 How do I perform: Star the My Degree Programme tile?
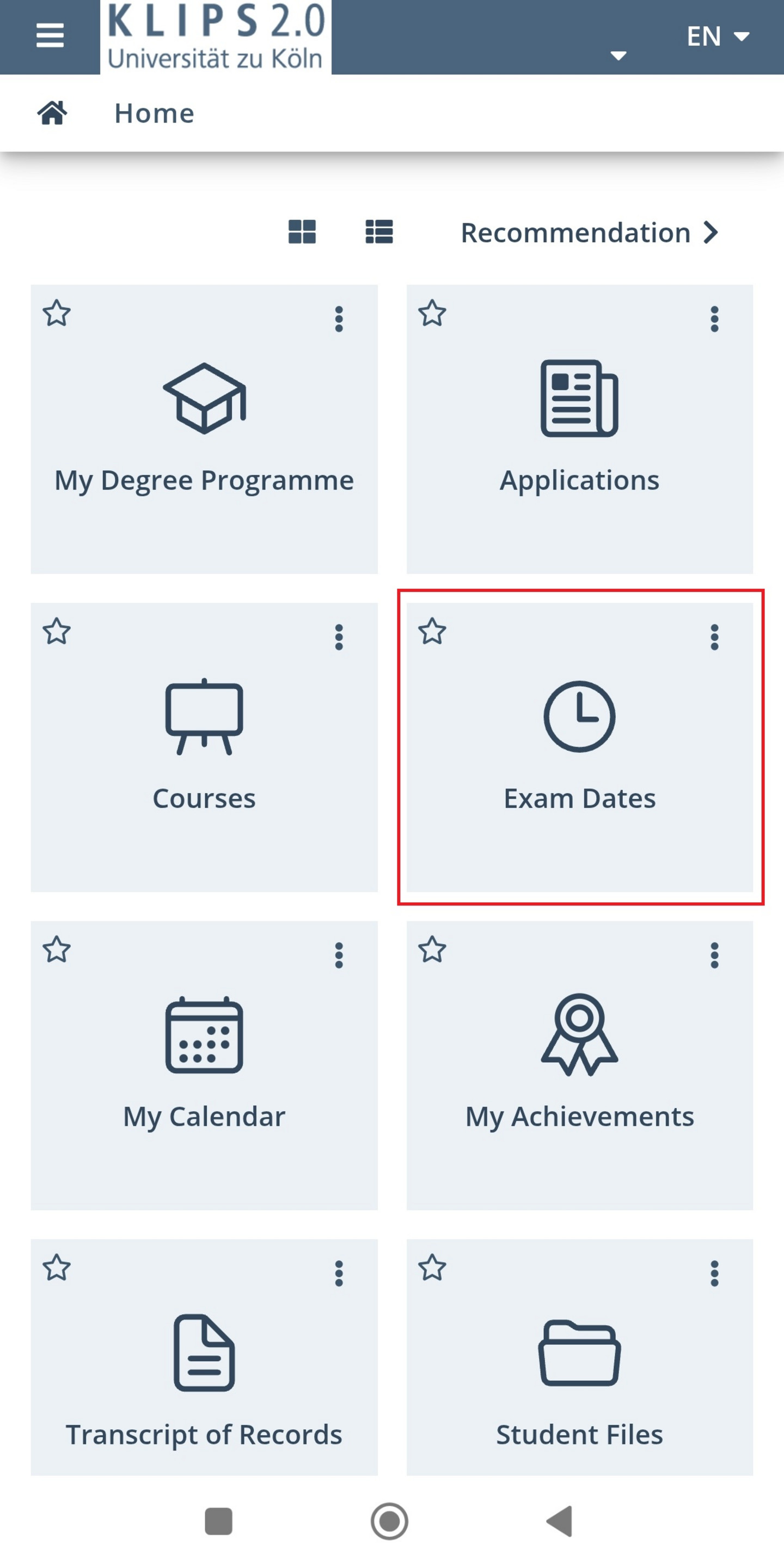pos(57,313)
